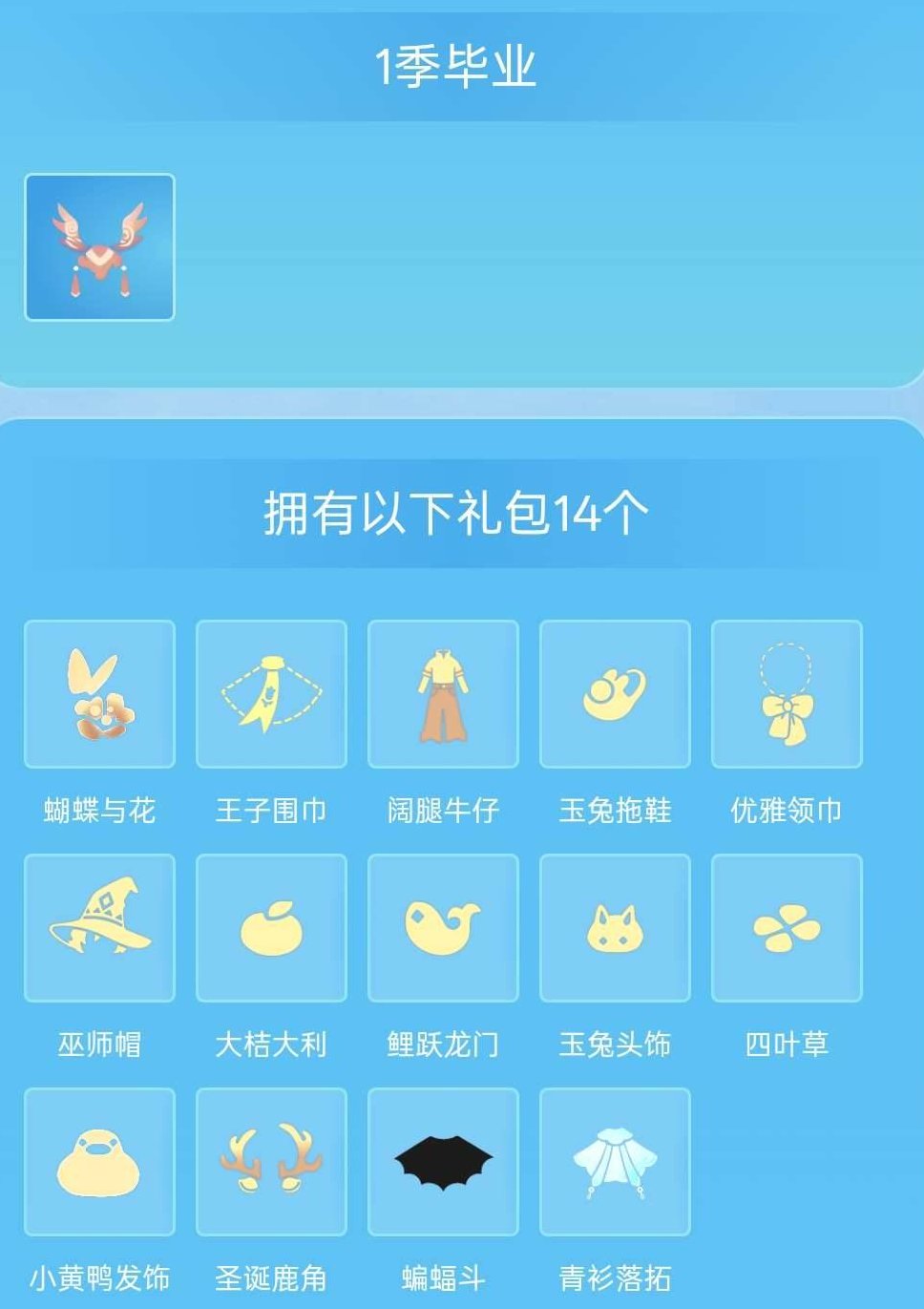Select the 青衫落拓 blue cape icon
Viewport: 924px width, 1309px height.
tap(615, 1161)
